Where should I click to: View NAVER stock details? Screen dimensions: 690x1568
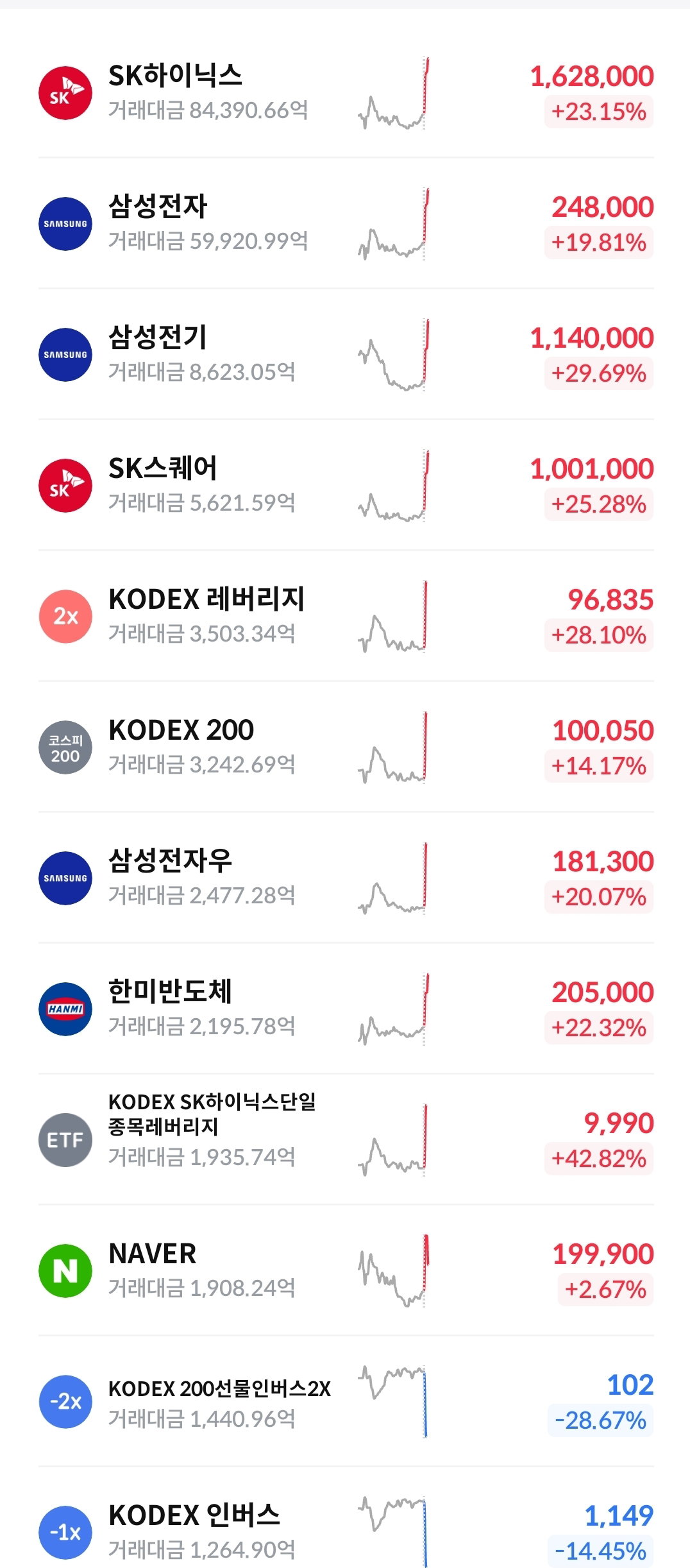point(345,1270)
